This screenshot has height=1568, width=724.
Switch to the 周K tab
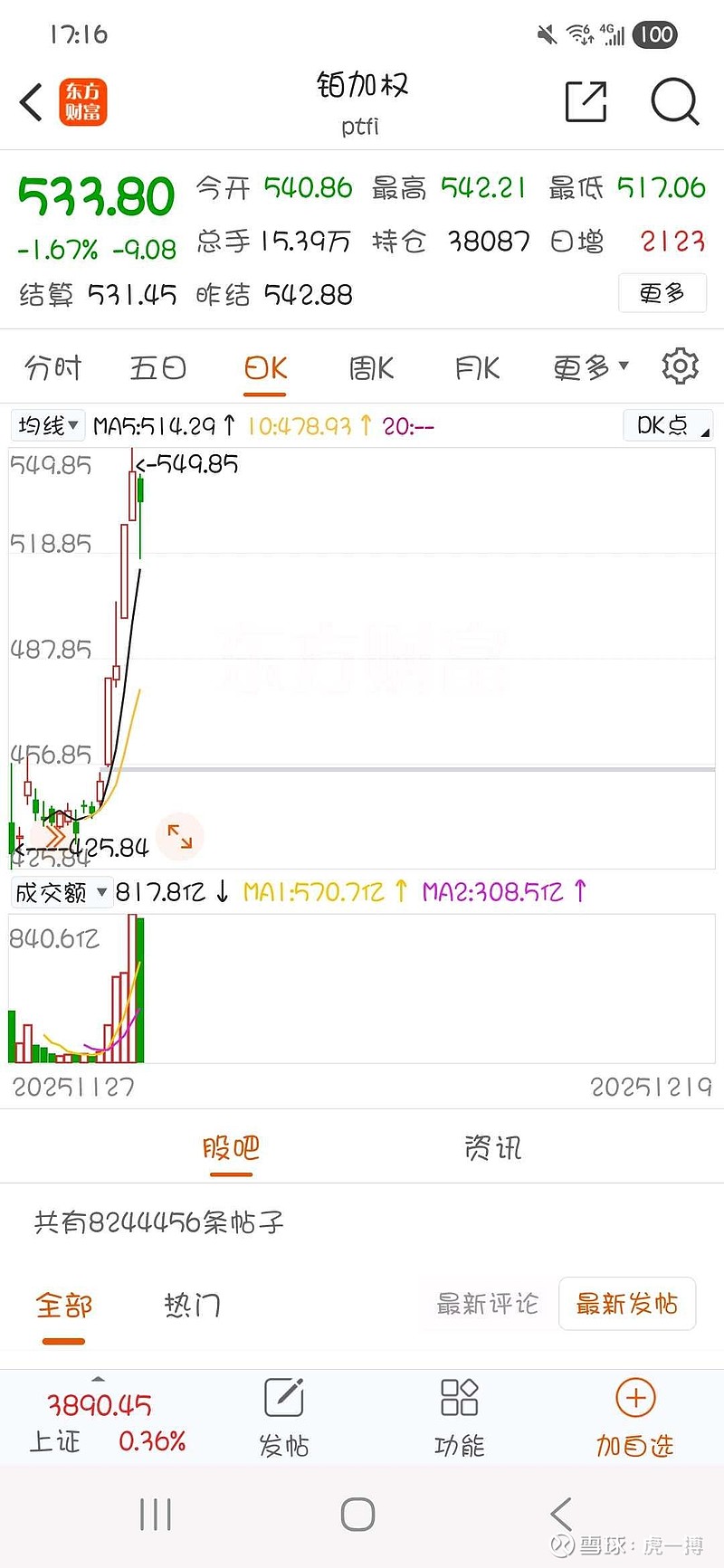tap(369, 367)
